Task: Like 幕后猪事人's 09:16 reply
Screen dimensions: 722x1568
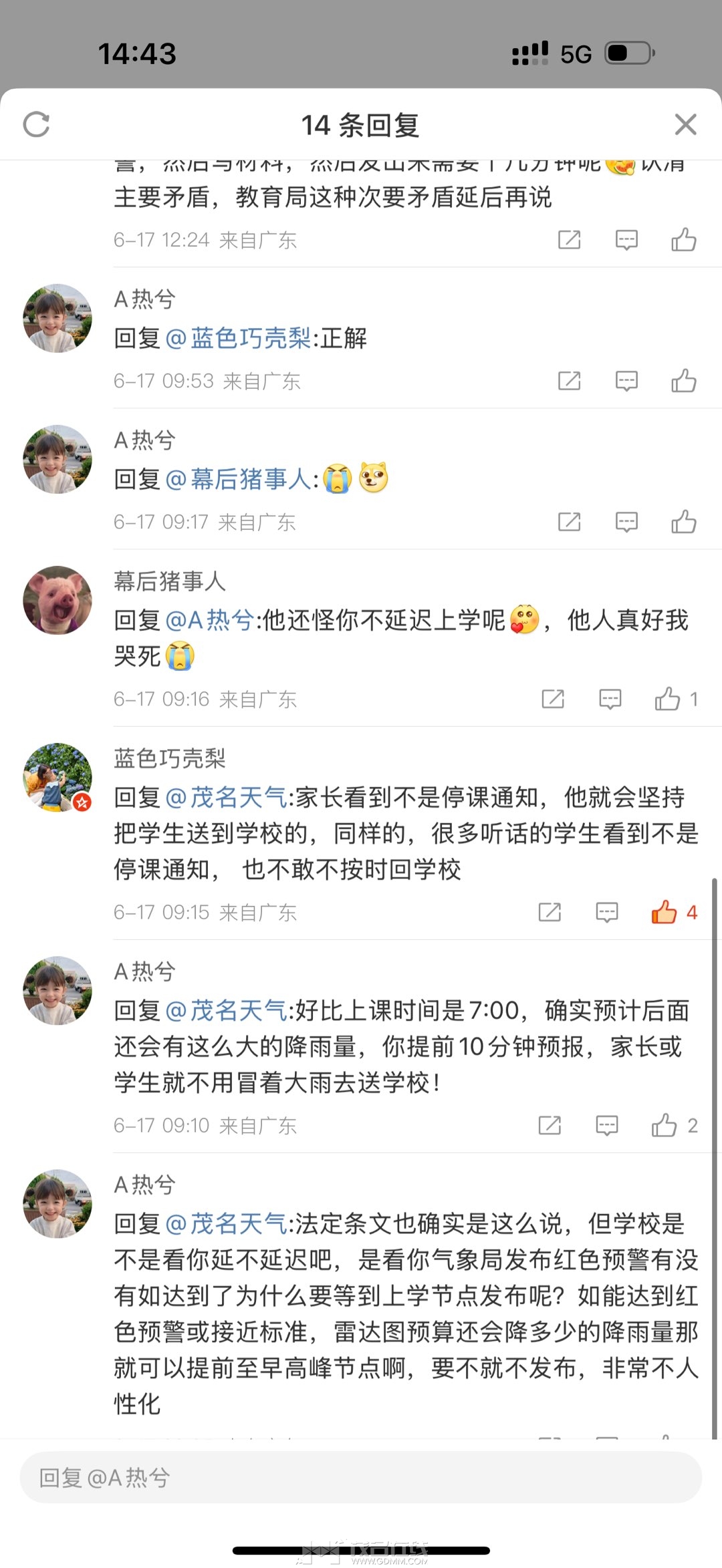Action: coord(667,699)
